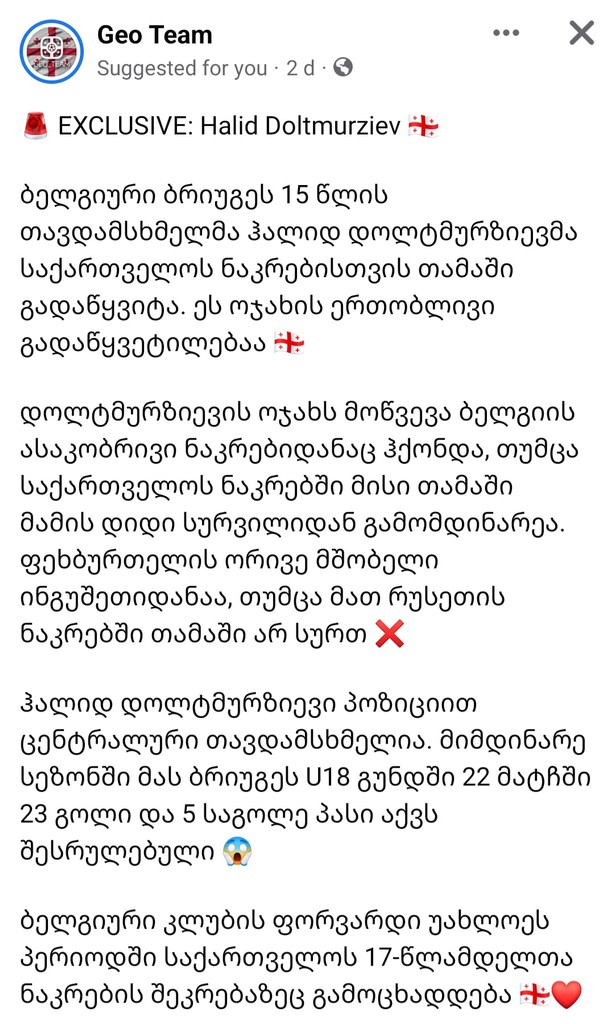Dismiss this suggested post
This screenshot has height=1024, width=614.
pos(581,33)
